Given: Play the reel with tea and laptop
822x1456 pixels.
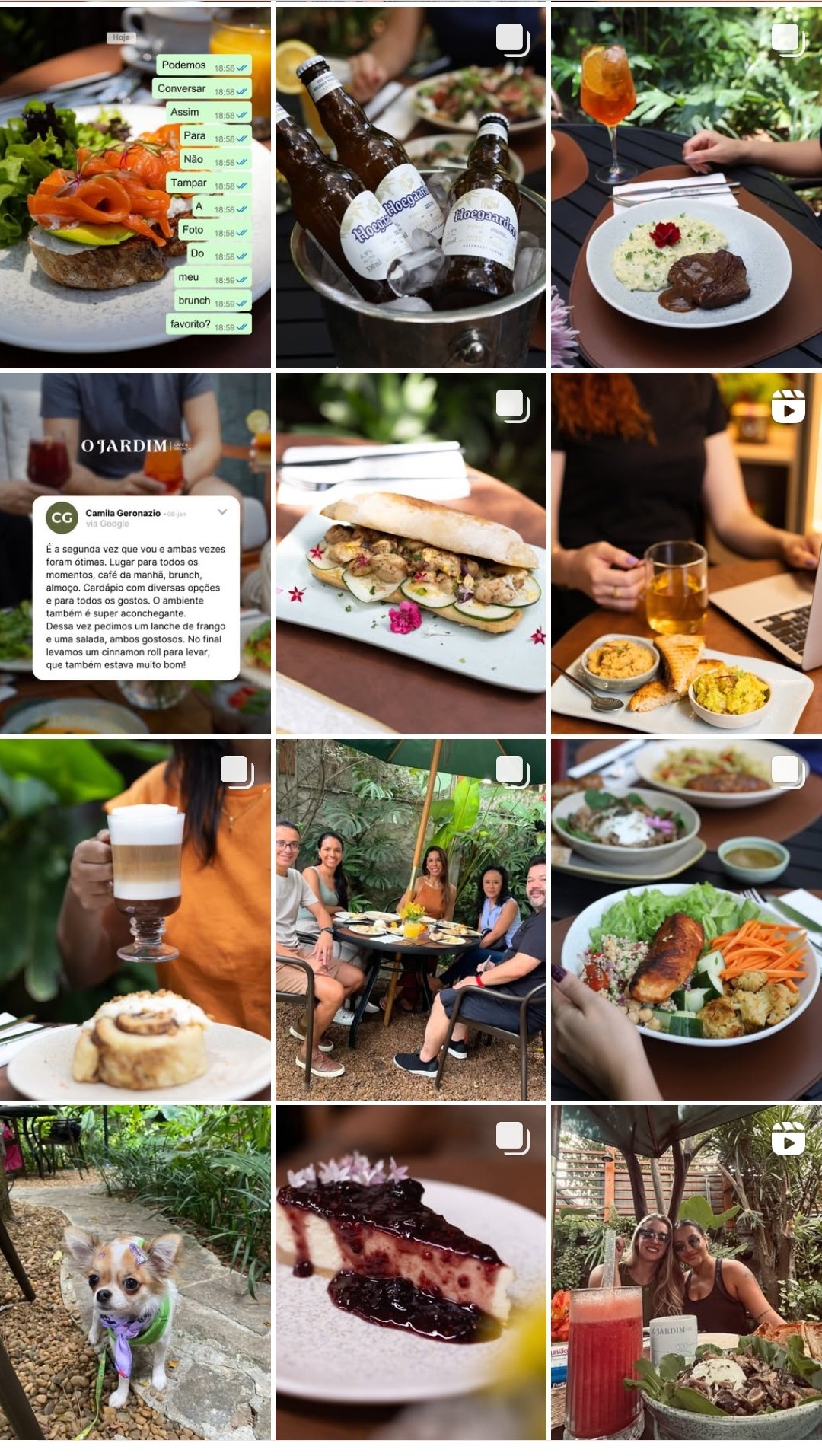Looking at the screenshot, I should tap(687, 553).
